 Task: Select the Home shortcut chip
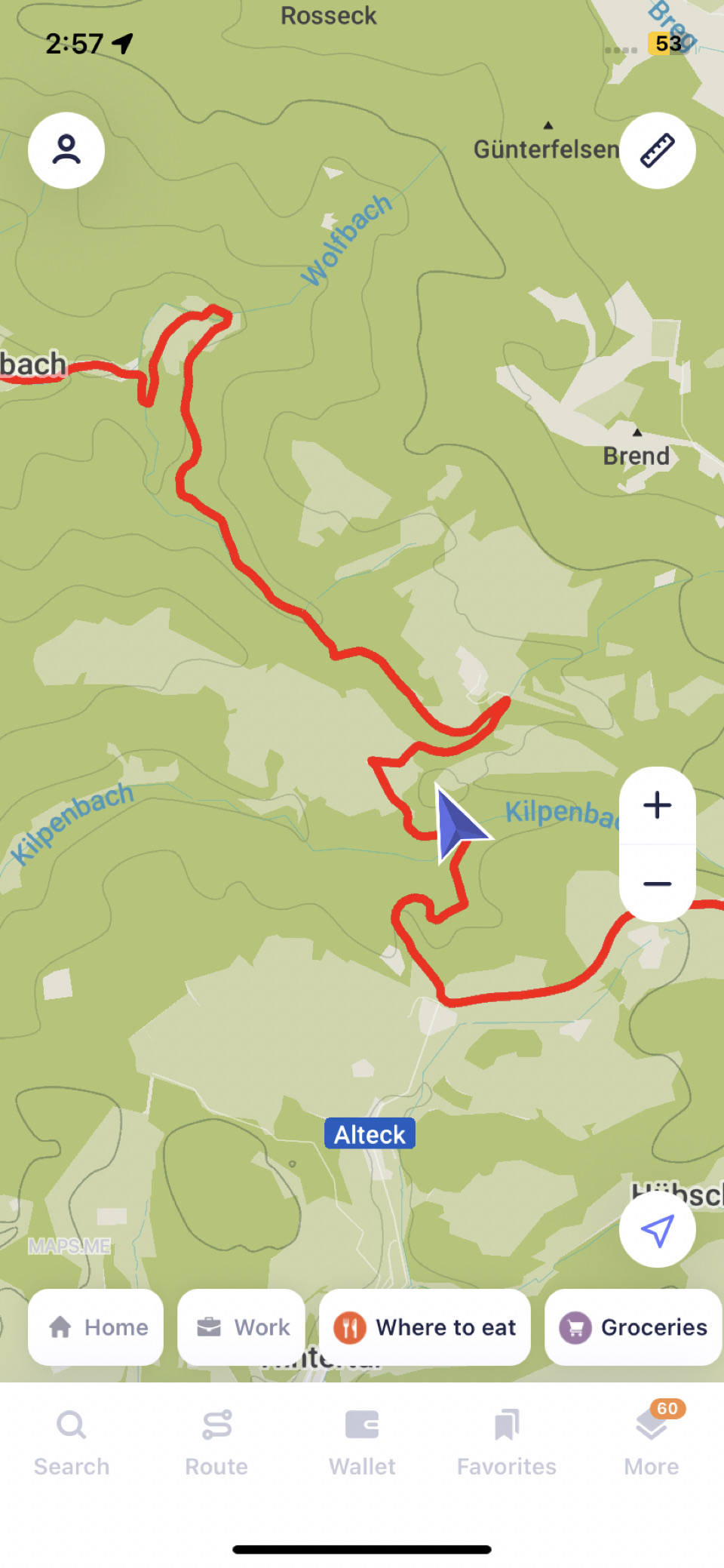[x=97, y=1327]
